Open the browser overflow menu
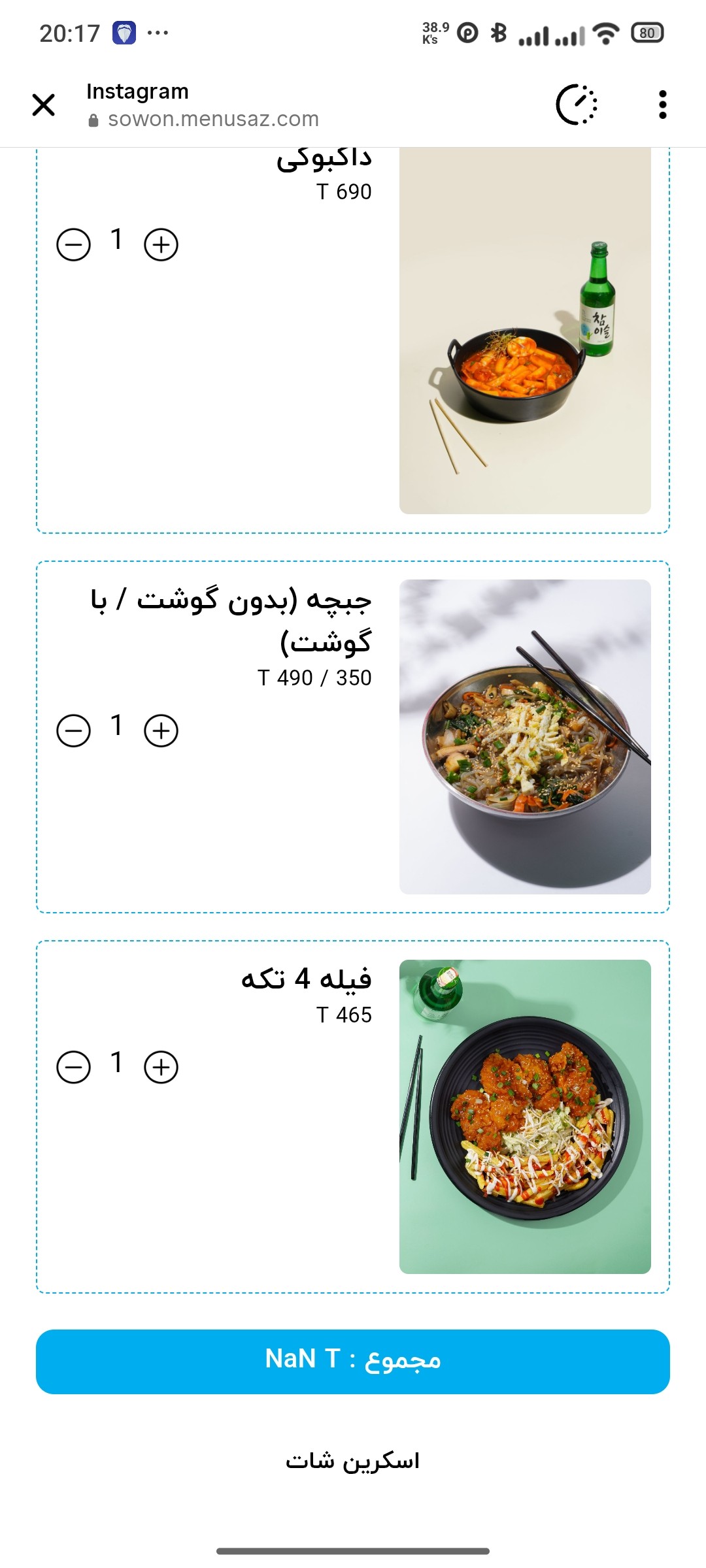Screen dimensions: 706x1568 tap(662, 105)
